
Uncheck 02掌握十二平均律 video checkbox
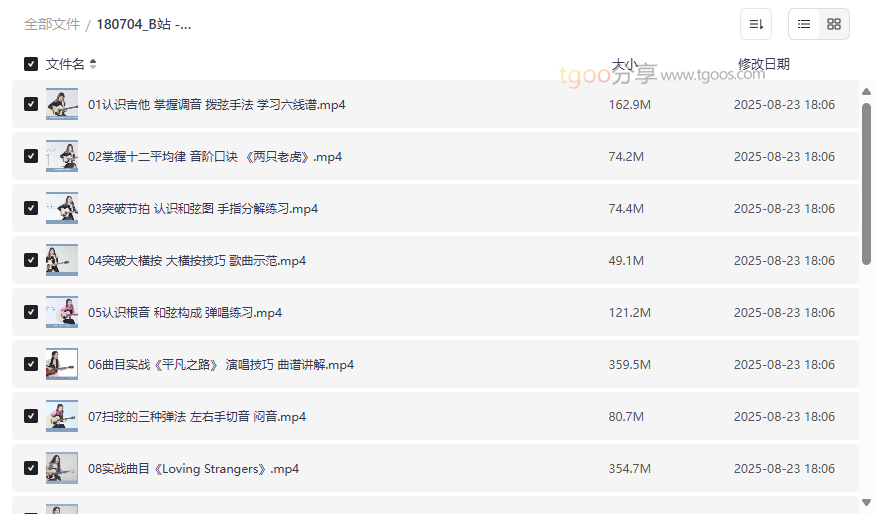pos(31,156)
